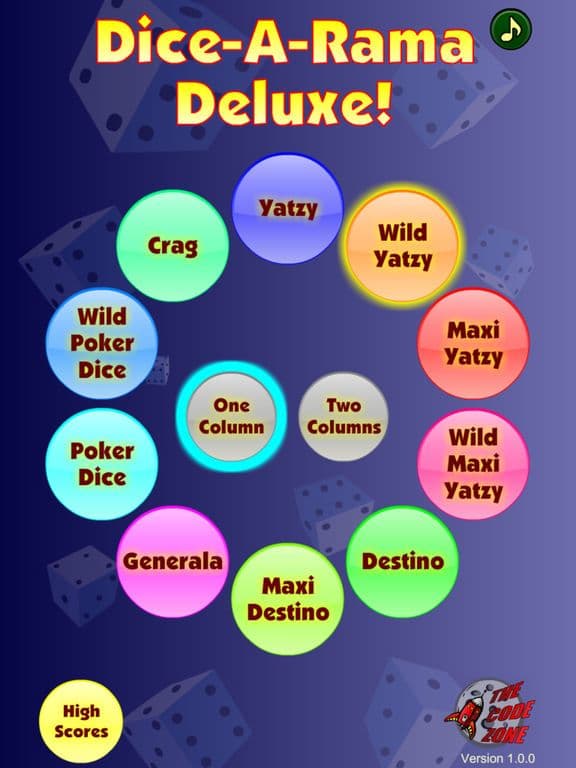576x768 pixels.
Task: Switch to Two Columns mode
Action: [x=343, y=416]
